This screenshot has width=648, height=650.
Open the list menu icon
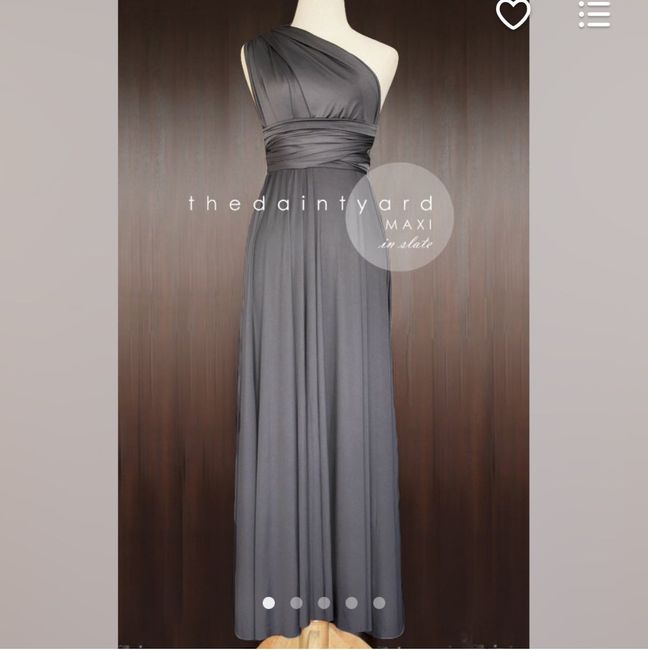[x=594, y=13]
